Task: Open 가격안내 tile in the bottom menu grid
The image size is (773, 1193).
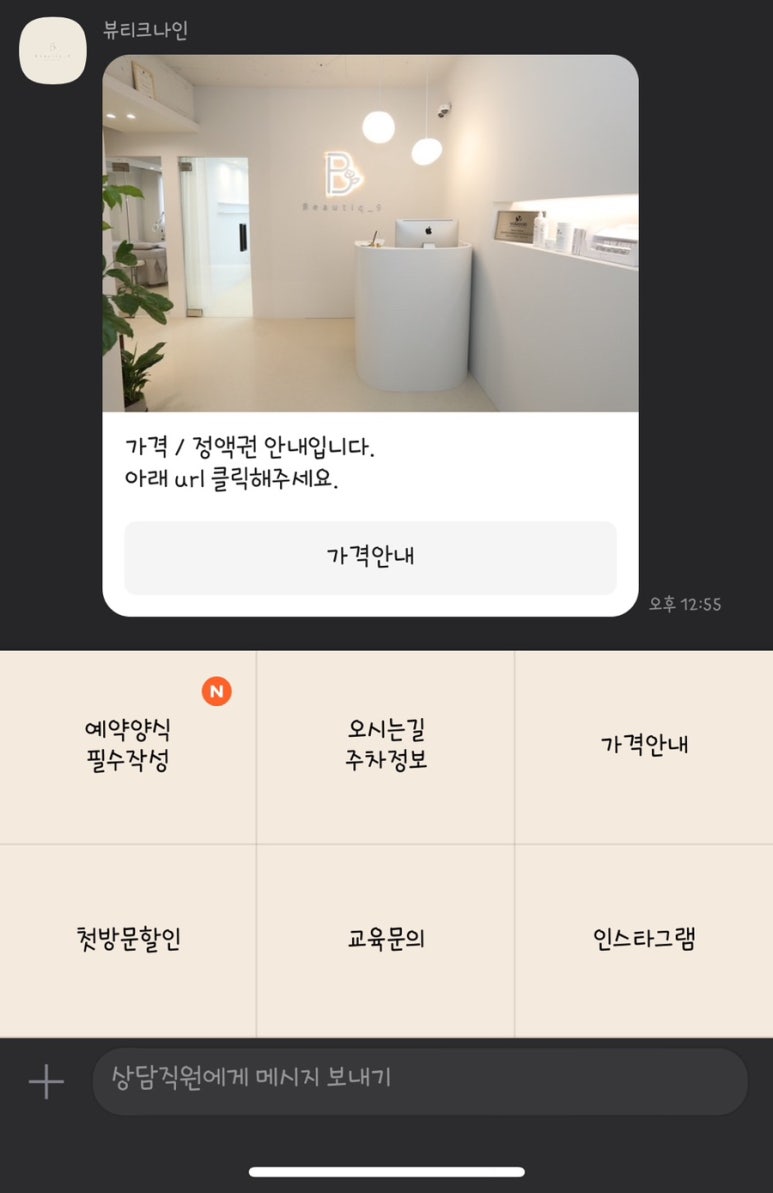Action: 644,746
